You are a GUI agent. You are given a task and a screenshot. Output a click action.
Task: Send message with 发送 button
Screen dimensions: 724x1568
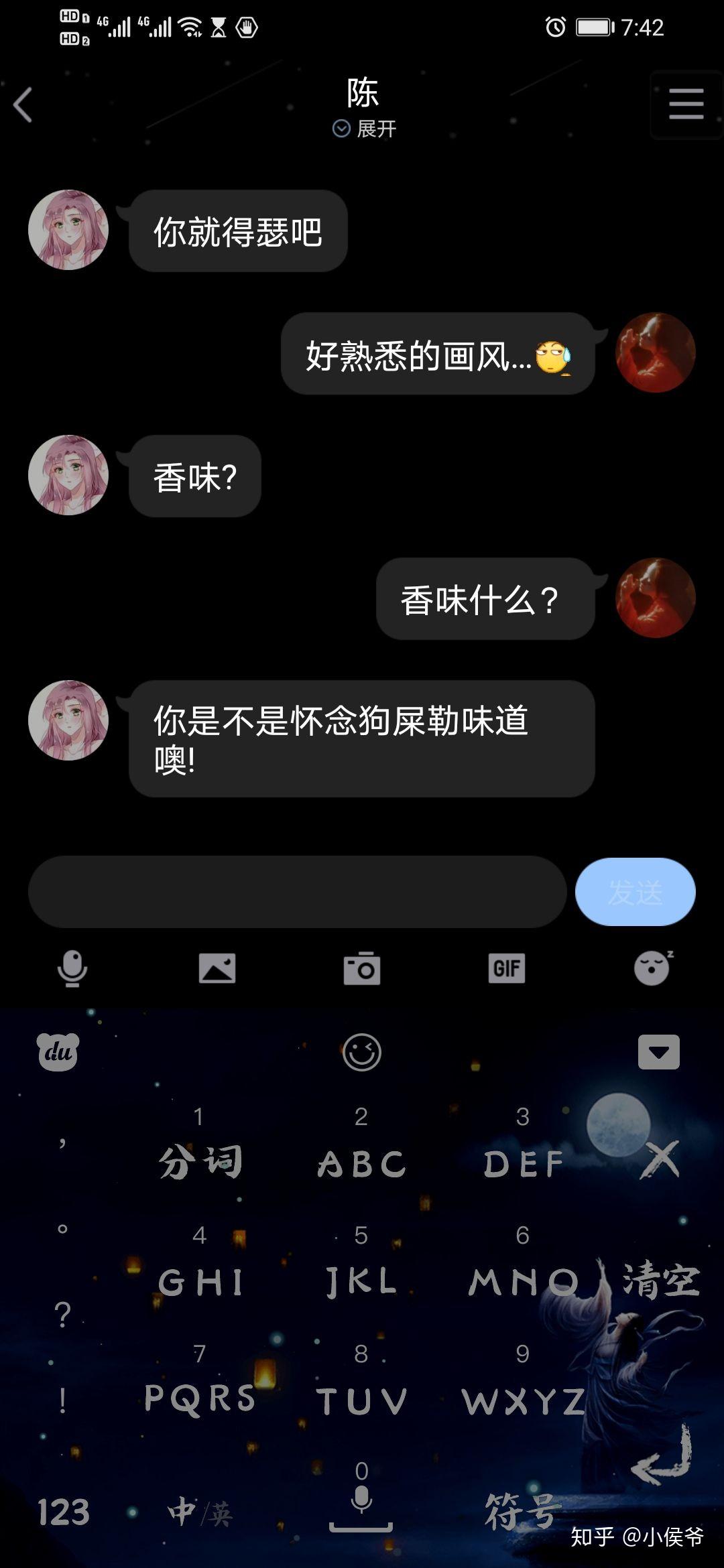click(x=635, y=892)
